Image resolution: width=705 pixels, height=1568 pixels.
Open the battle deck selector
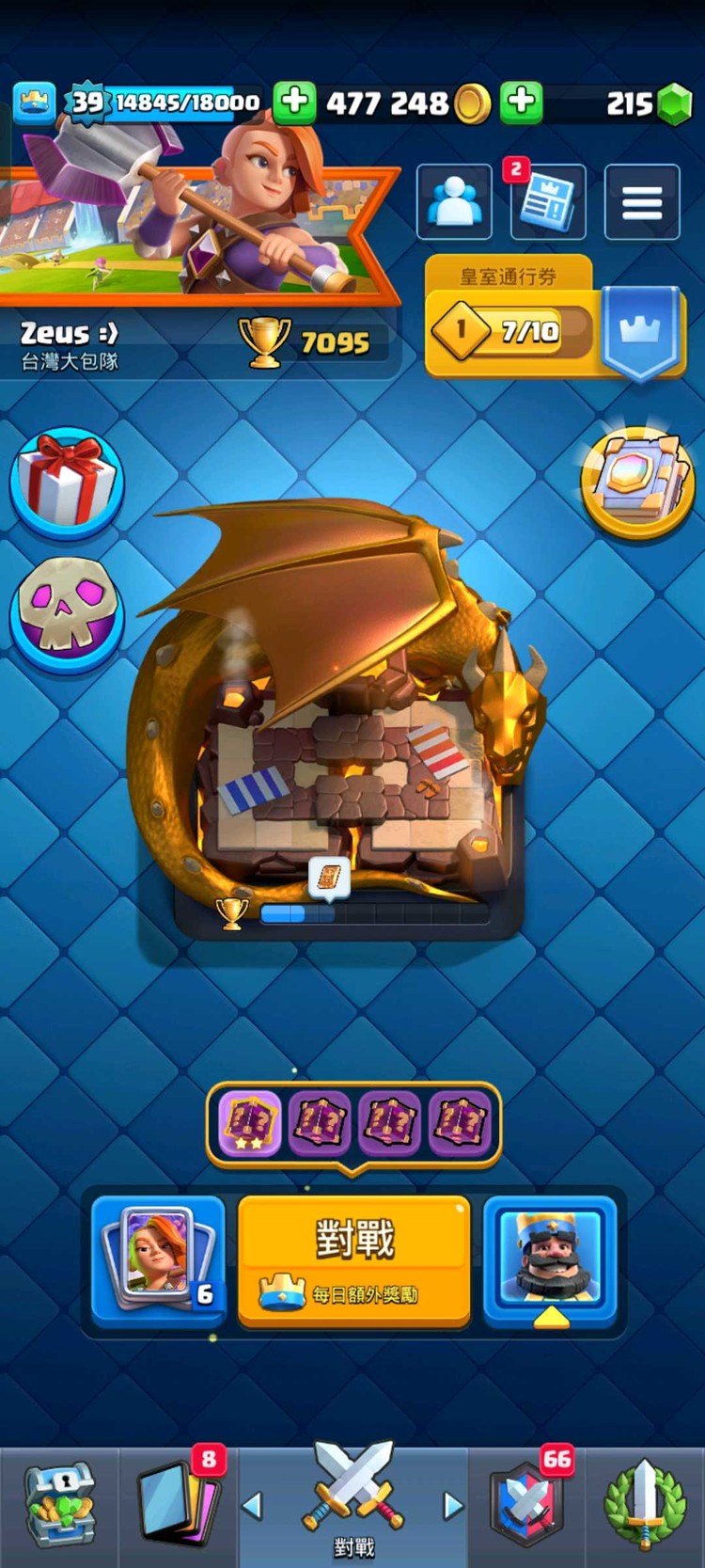point(158,1259)
